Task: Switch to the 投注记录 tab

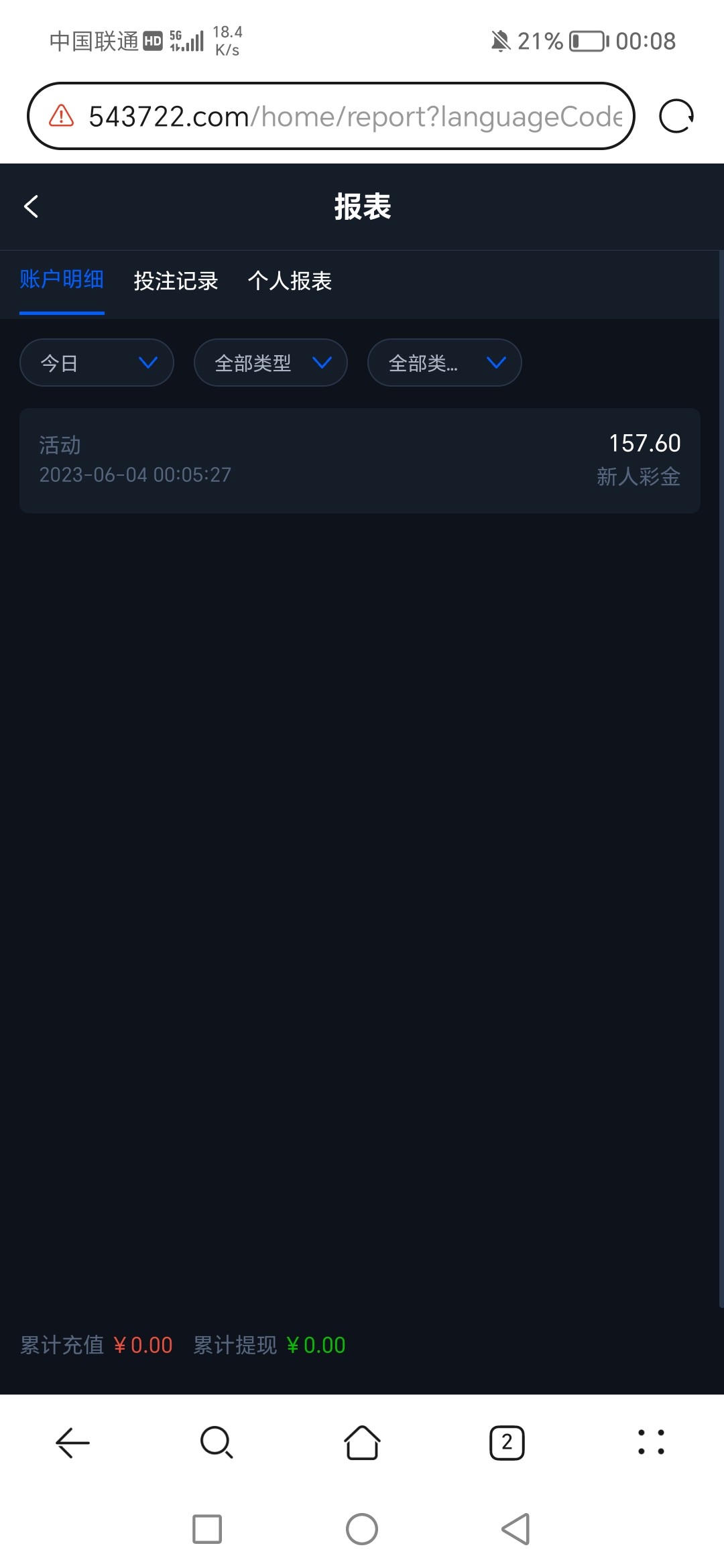Action: coord(176,281)
